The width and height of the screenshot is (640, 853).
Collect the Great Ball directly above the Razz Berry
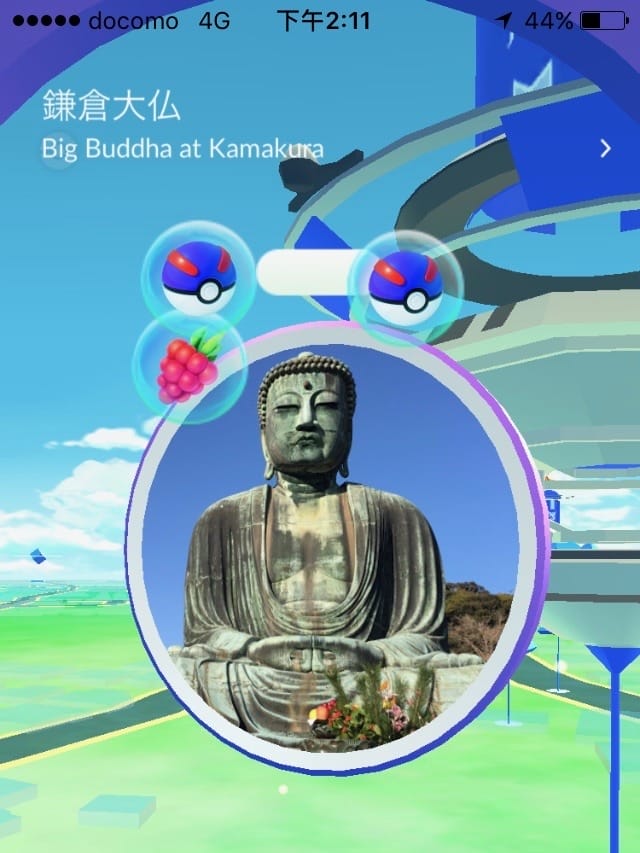click(x=198, y=274)
